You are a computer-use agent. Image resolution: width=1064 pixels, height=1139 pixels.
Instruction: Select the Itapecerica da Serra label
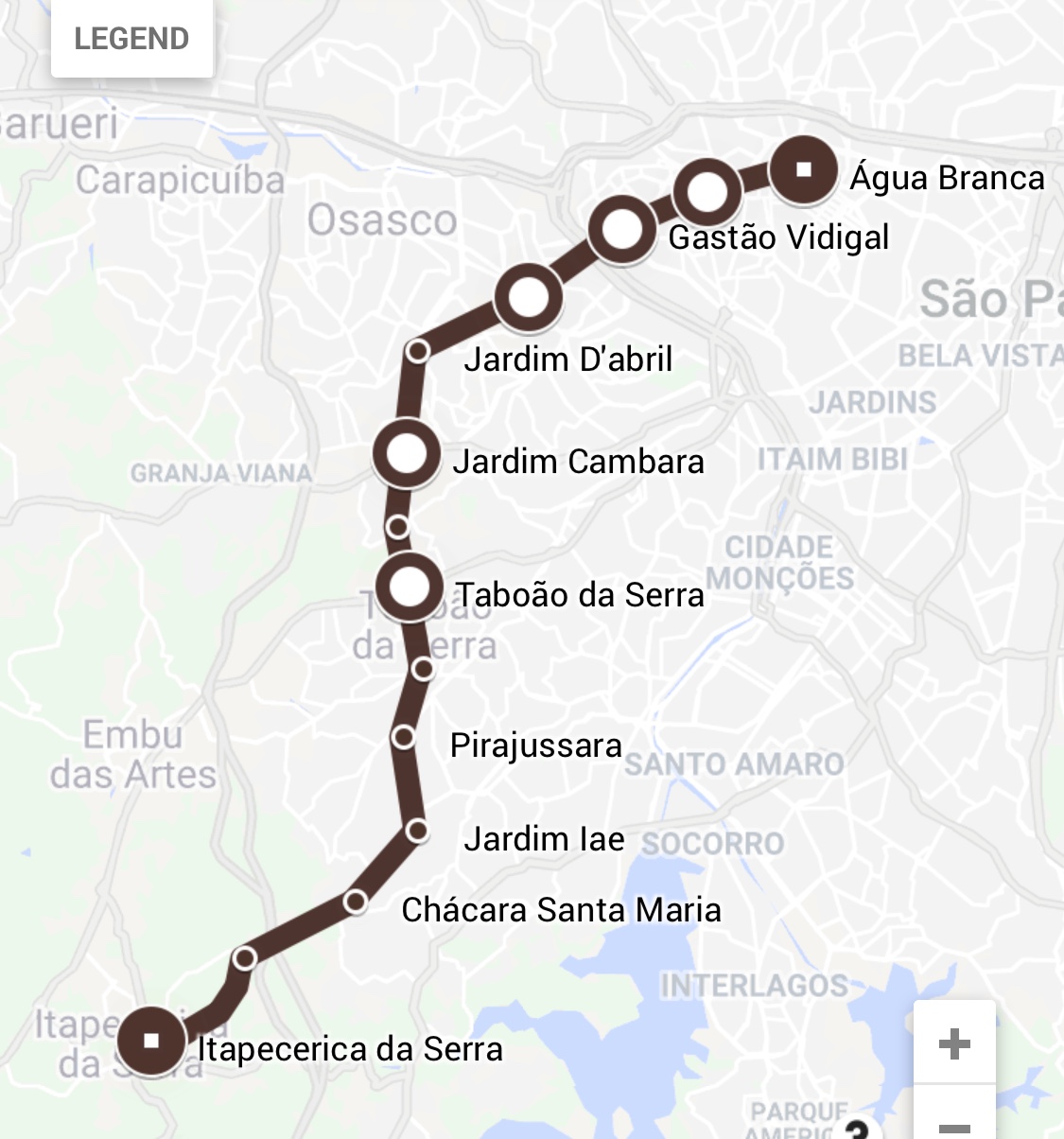(x=352, y=1049)
